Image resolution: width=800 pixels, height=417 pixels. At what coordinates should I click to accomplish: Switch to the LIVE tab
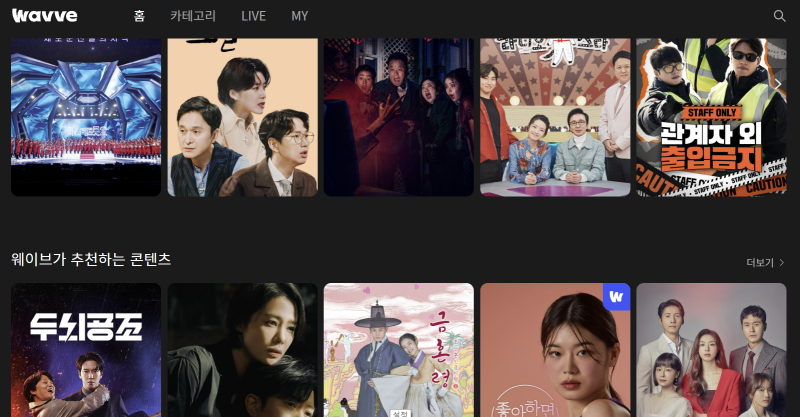coord(254,16)
